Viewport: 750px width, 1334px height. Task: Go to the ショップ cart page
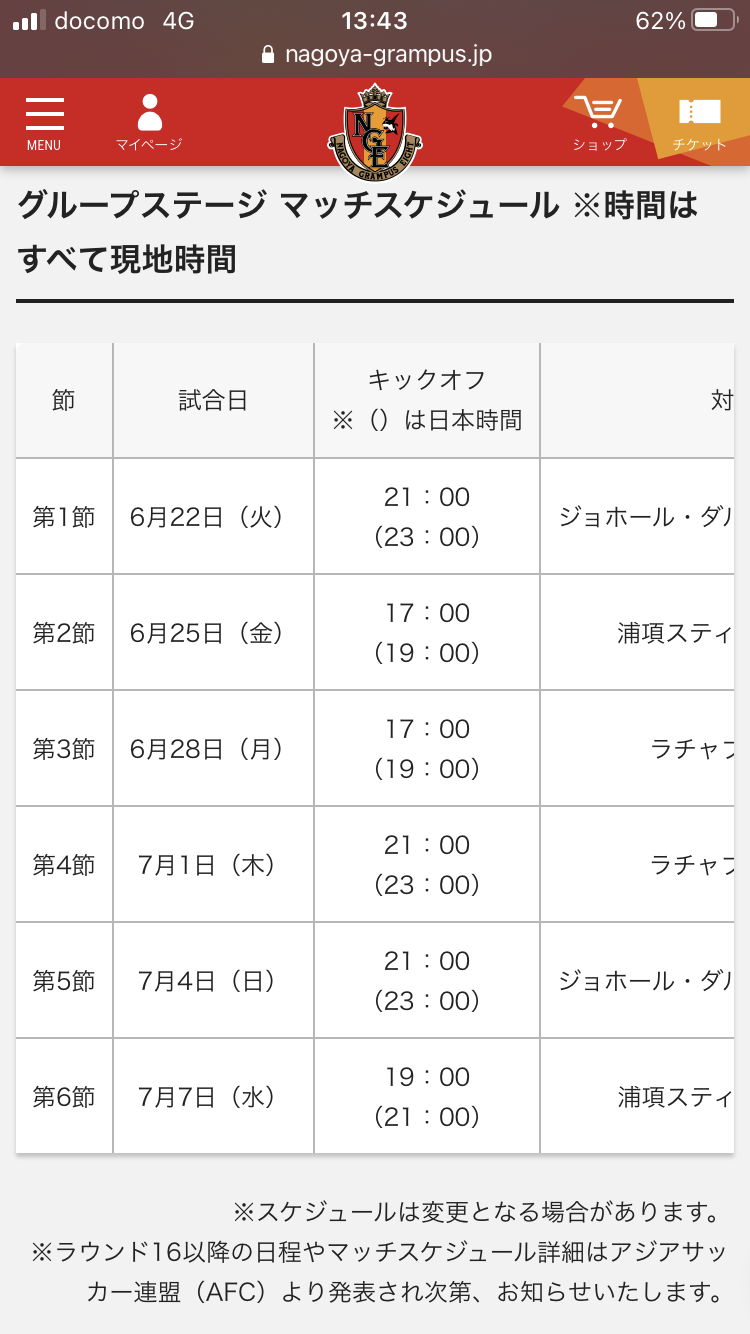[x=599, y=122]
